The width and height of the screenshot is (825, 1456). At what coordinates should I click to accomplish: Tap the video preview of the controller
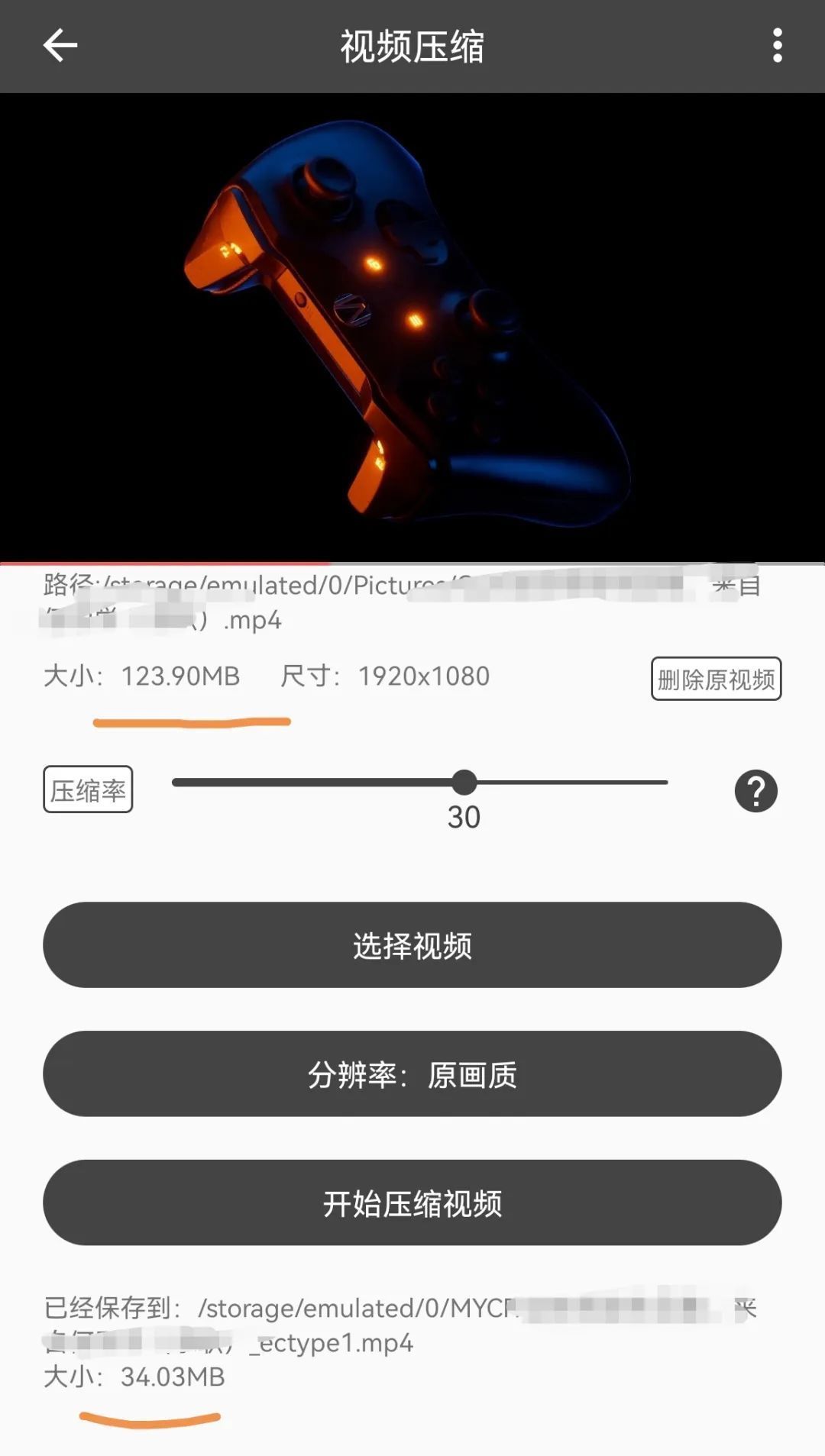pos(412,328)
